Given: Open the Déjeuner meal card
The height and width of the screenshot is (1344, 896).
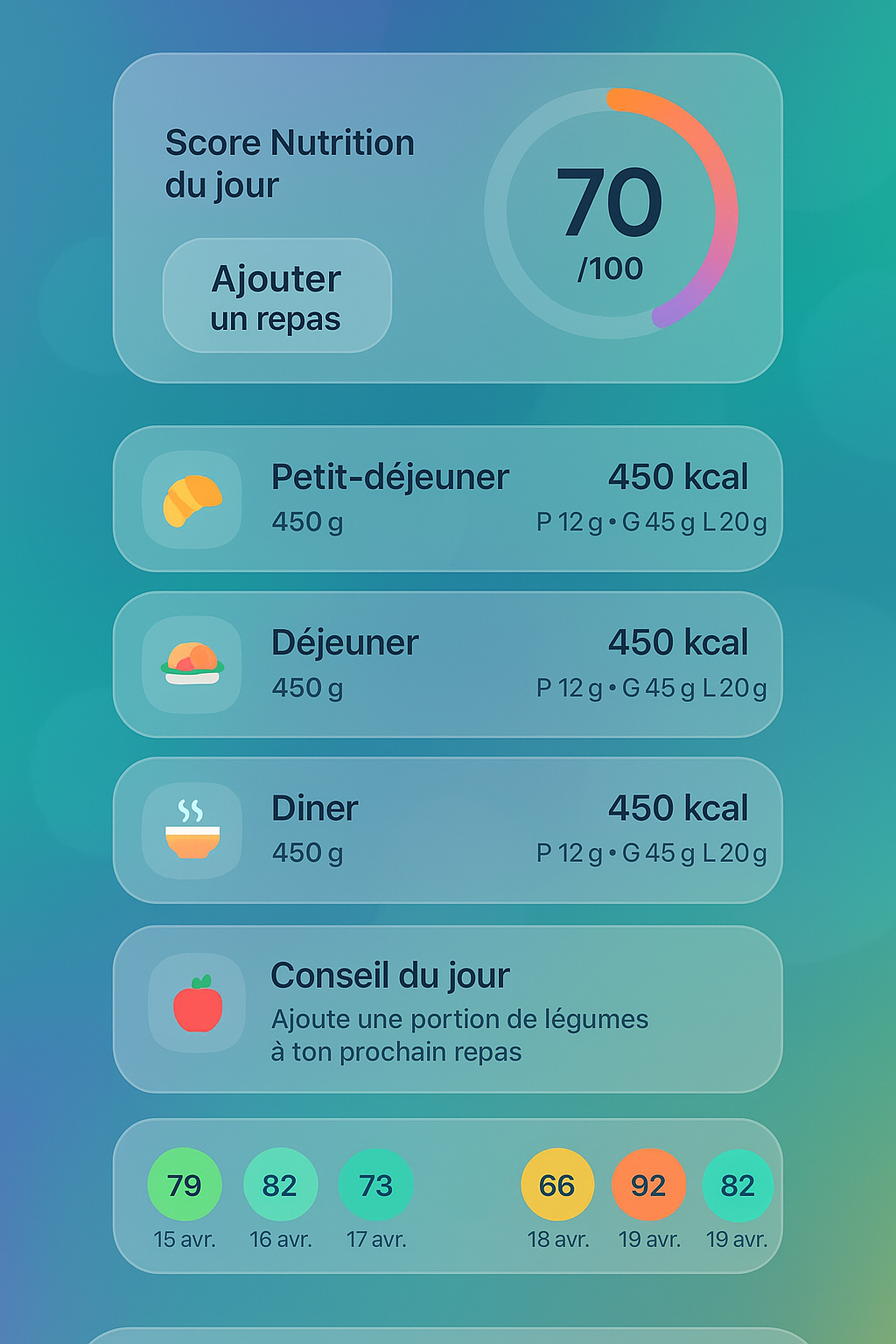Looking at the screenshot, I should [447, 664].
